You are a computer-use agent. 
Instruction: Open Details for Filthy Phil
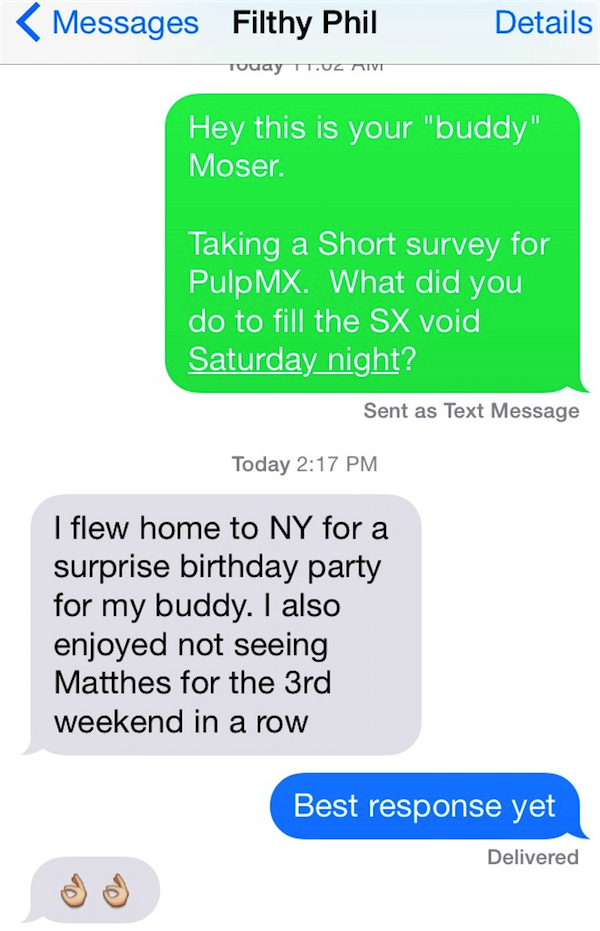click(x=543, y=23)
